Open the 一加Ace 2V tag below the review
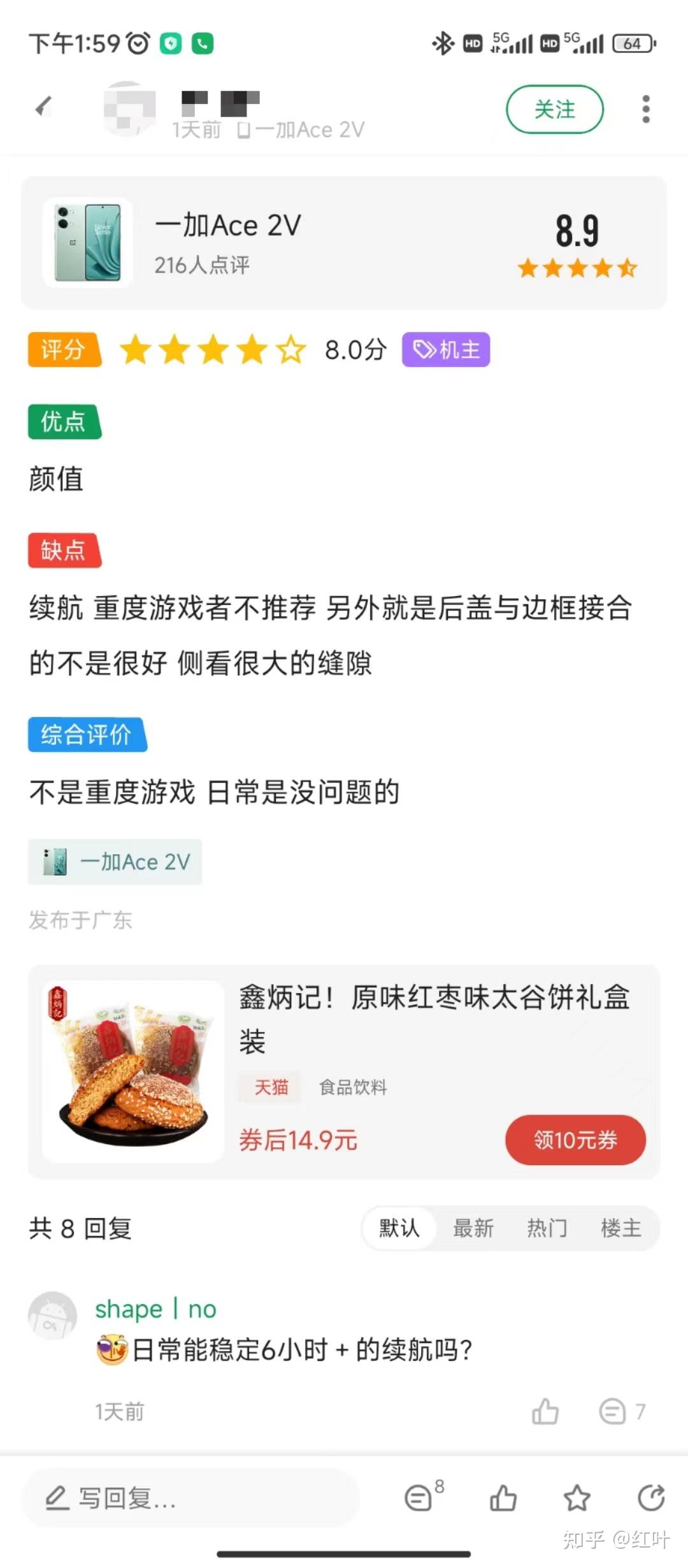The image size is (688, 1568). (x=115, y=862)
